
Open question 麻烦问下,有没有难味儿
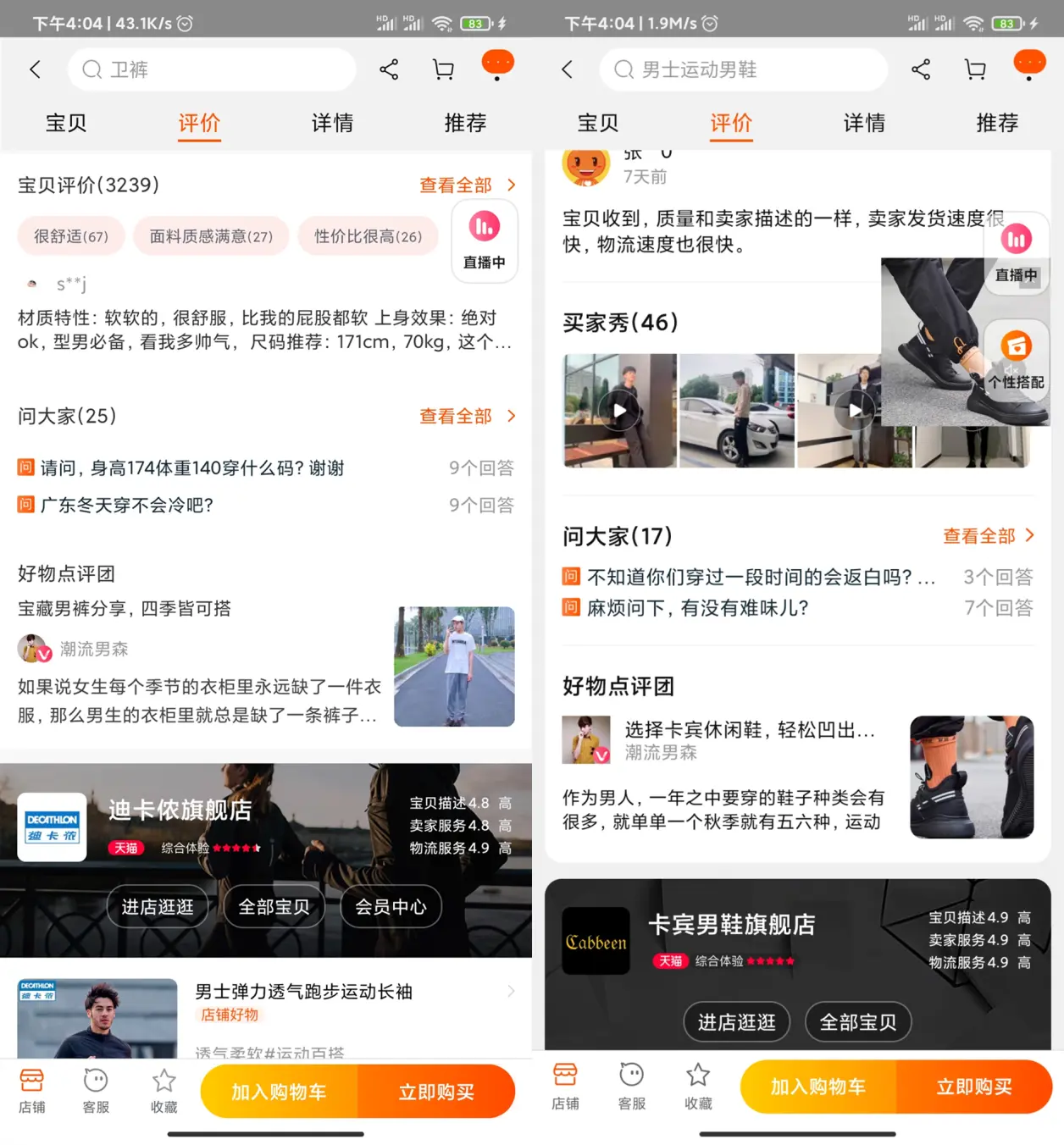pos(697,607)
